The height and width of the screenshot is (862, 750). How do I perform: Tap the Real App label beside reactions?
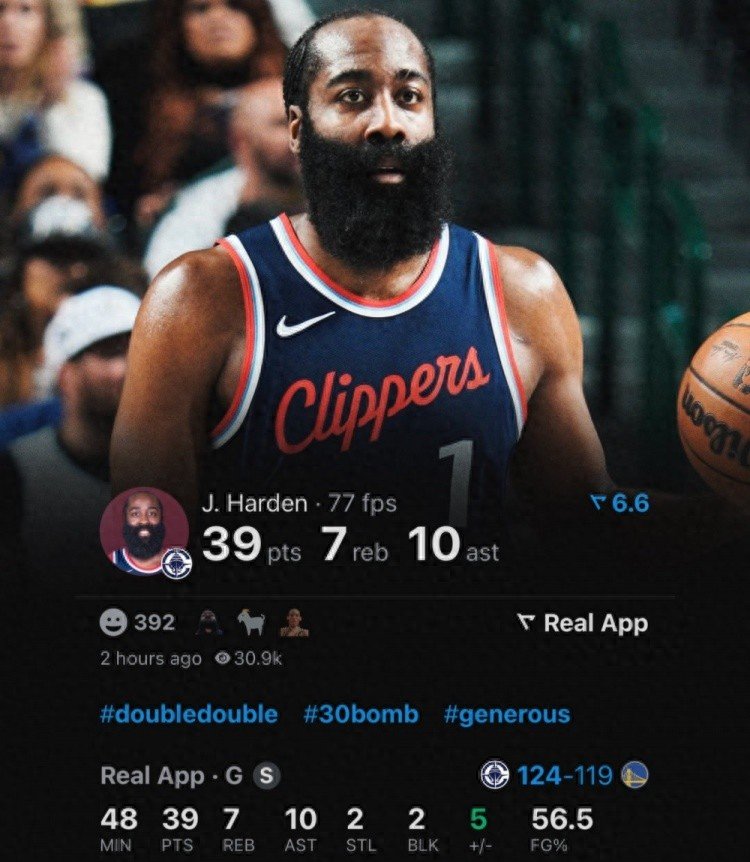583,623
